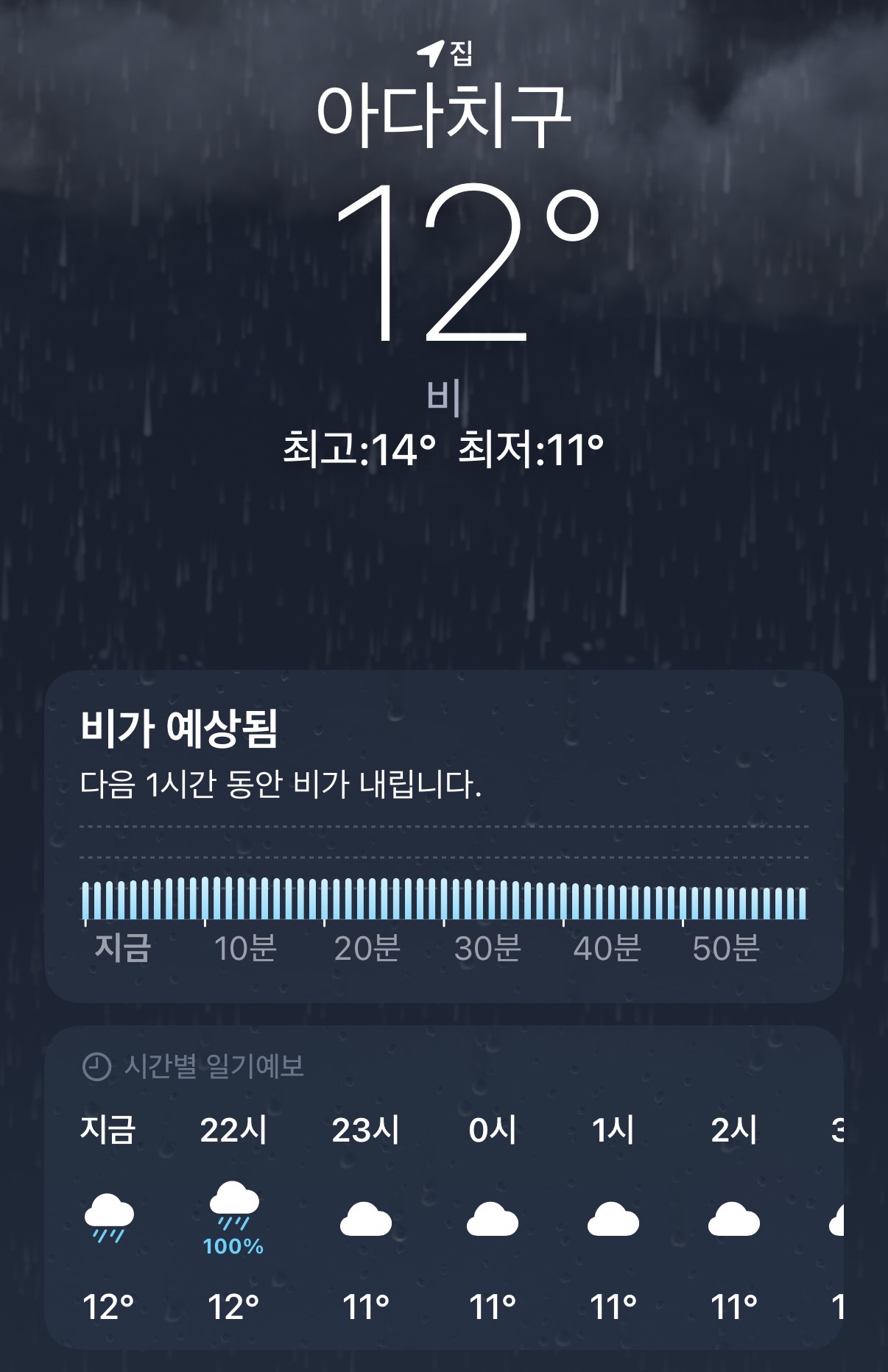The image size is (888, 1372).
Task: Open the 시간별 일기예보 hourly forecast card
Action: 444,1187
